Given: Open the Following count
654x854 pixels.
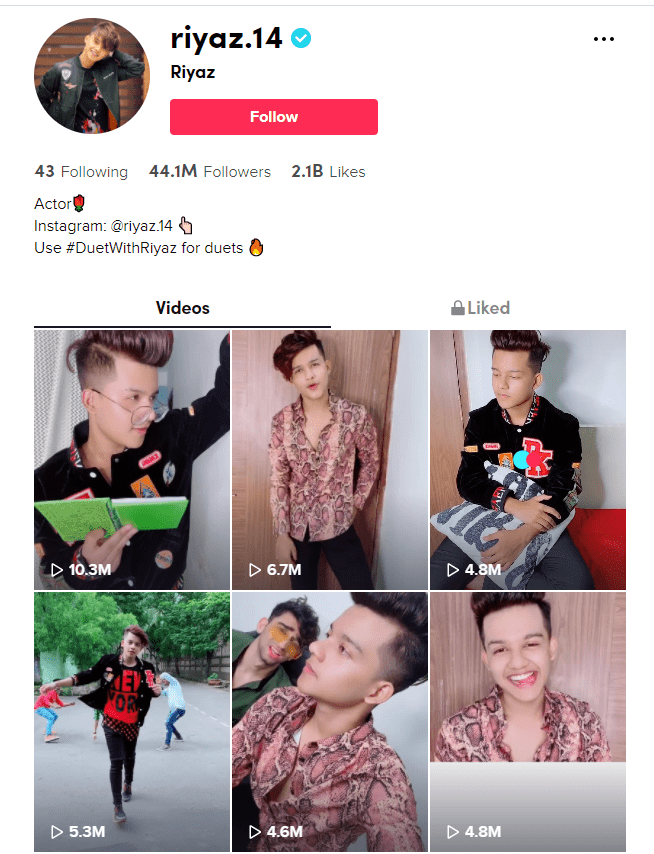Looking at the screenshot, I should pos(81,172).
